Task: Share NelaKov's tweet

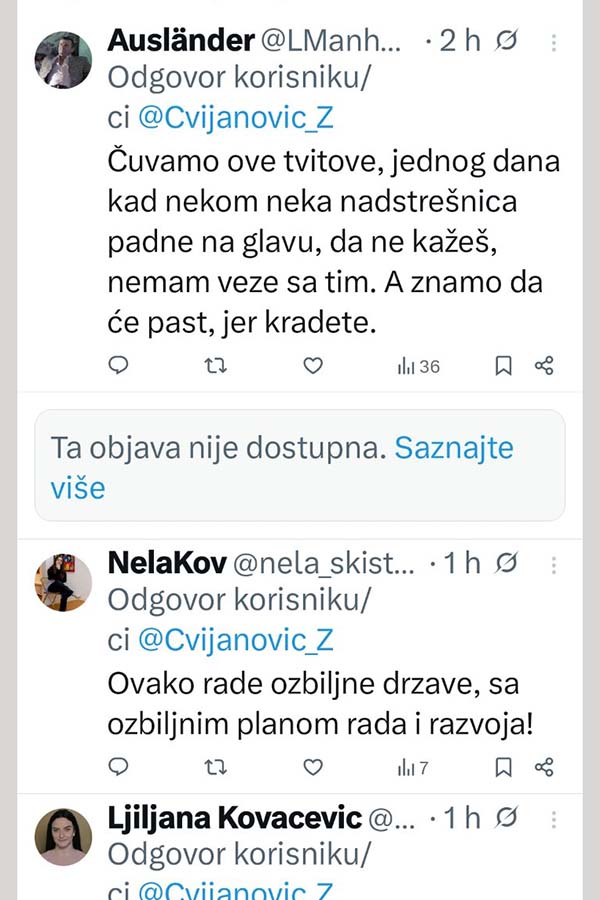Action: coord(544,767)
